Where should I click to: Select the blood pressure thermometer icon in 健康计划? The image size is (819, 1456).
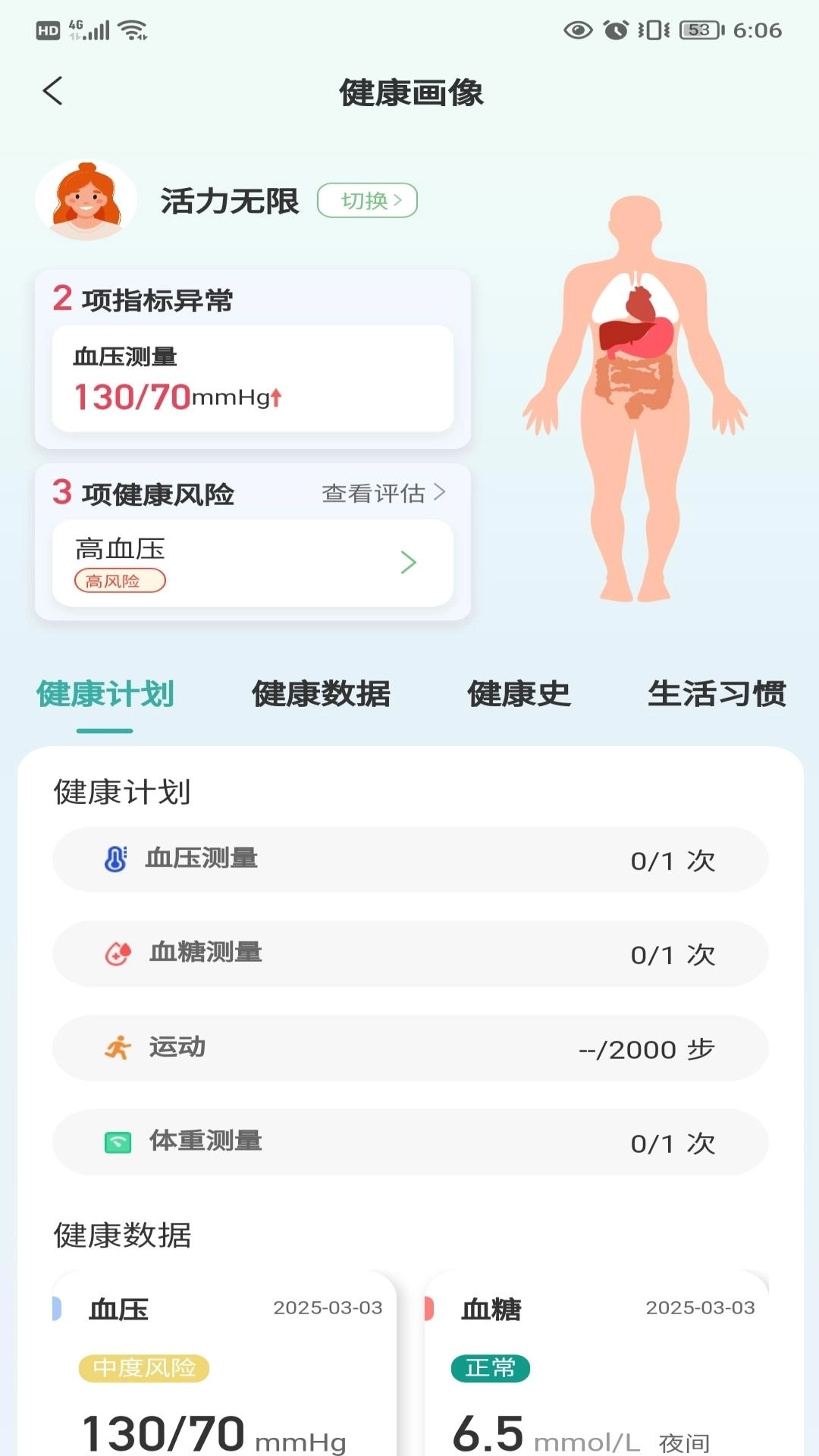111,858
